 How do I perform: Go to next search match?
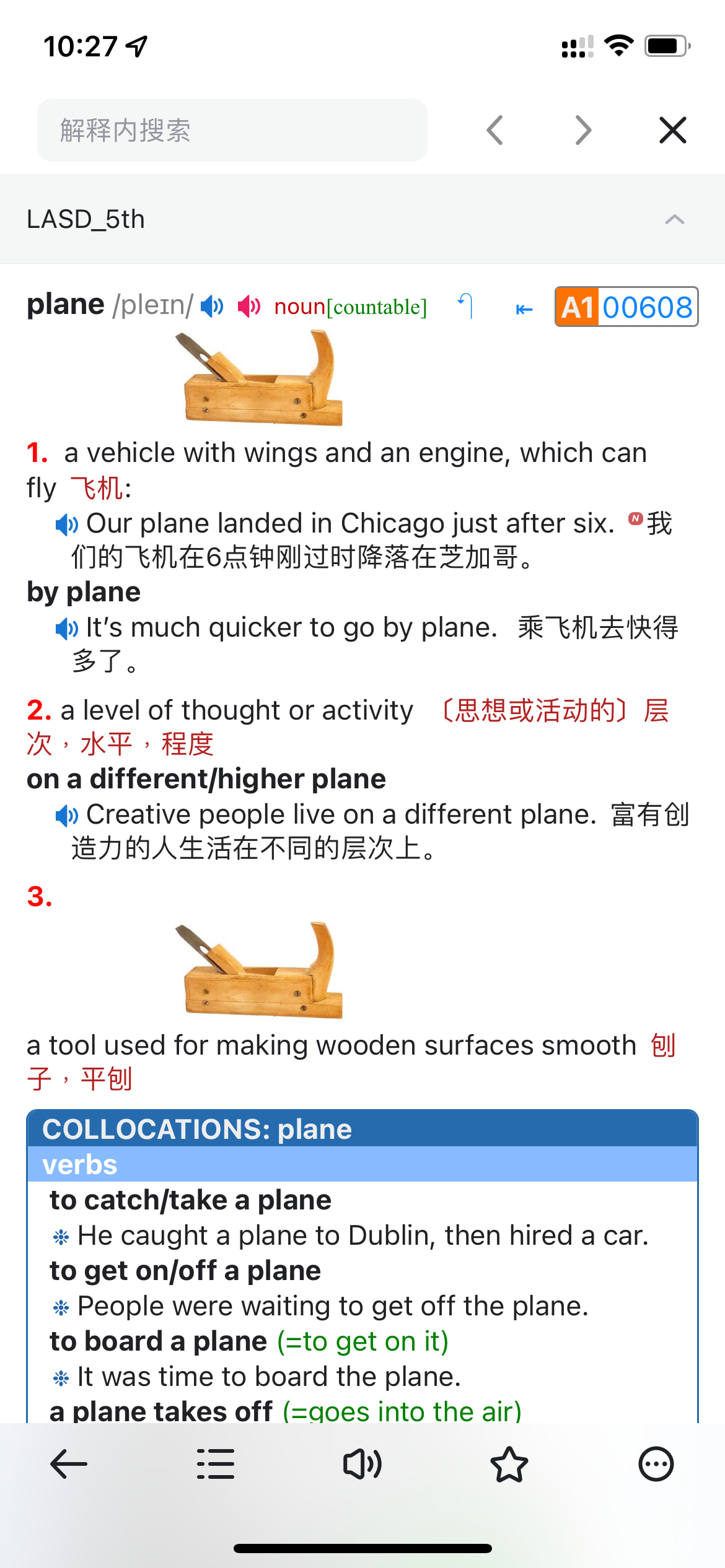(x=583, y=130)
